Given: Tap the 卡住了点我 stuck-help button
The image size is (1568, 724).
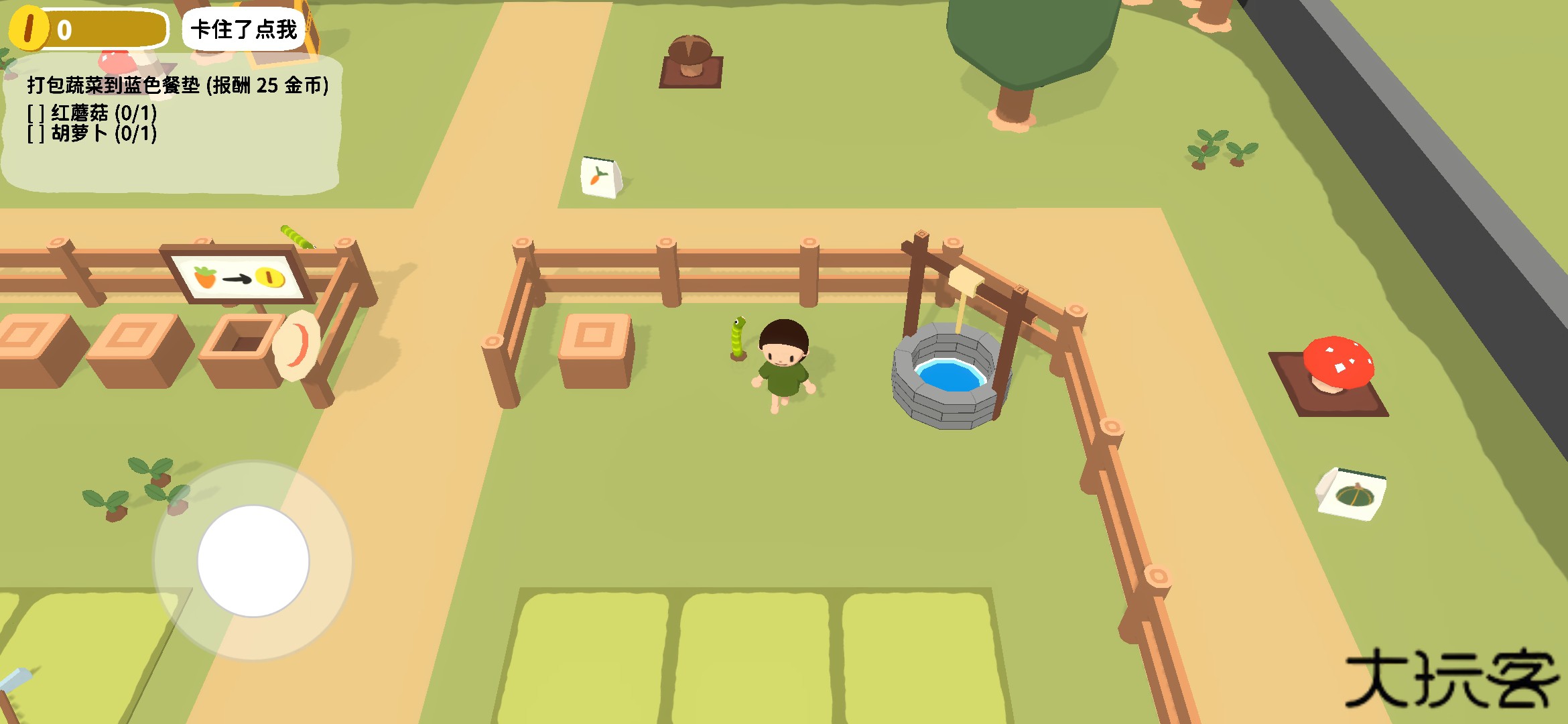Looking at the screenshot, I should [244, 29].
